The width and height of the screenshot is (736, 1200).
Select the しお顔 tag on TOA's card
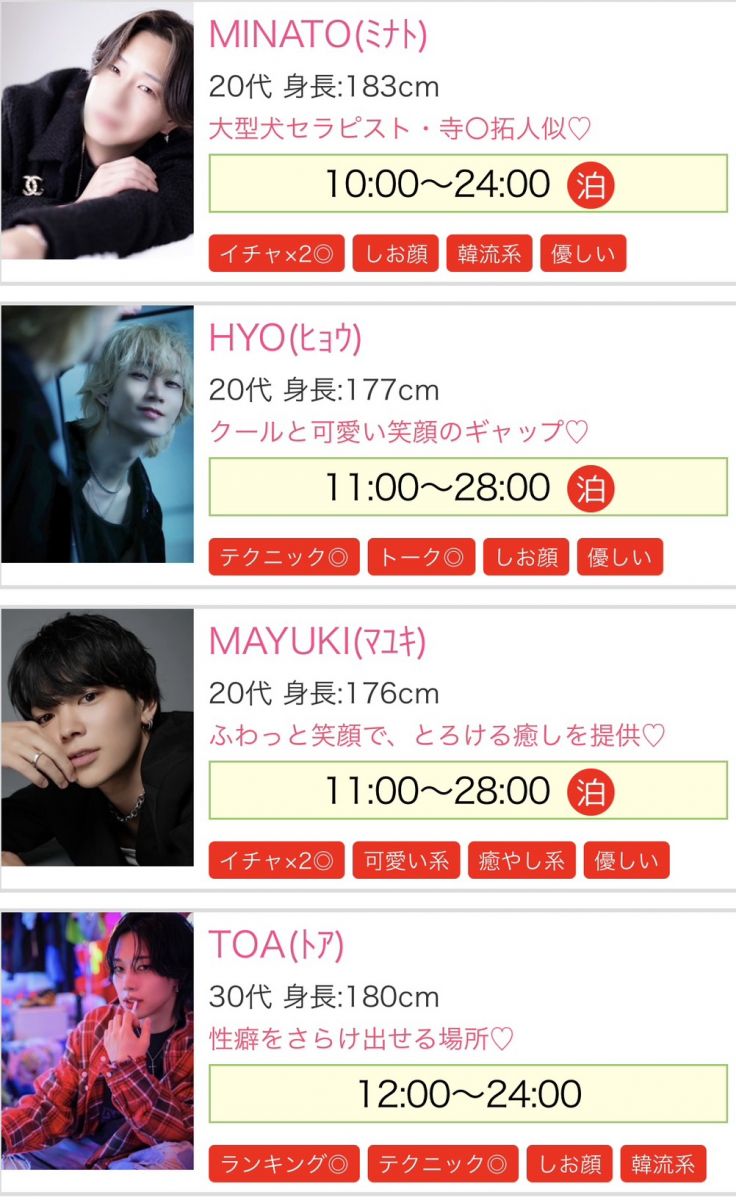pos(569,1164)
